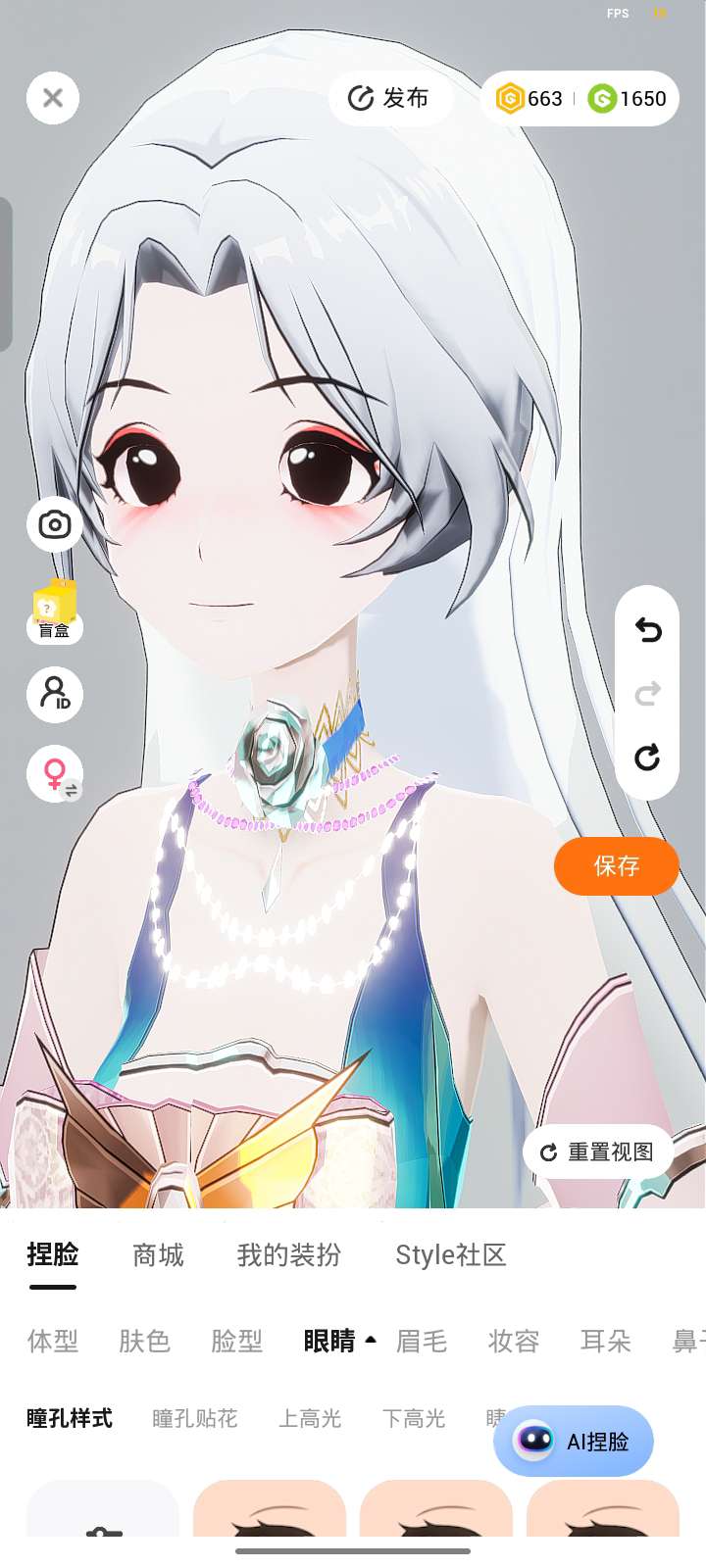Launch the AI捏脸 feature
Screen dimensions: 706x1568
pyautogui.click(x=574, y=1441)
